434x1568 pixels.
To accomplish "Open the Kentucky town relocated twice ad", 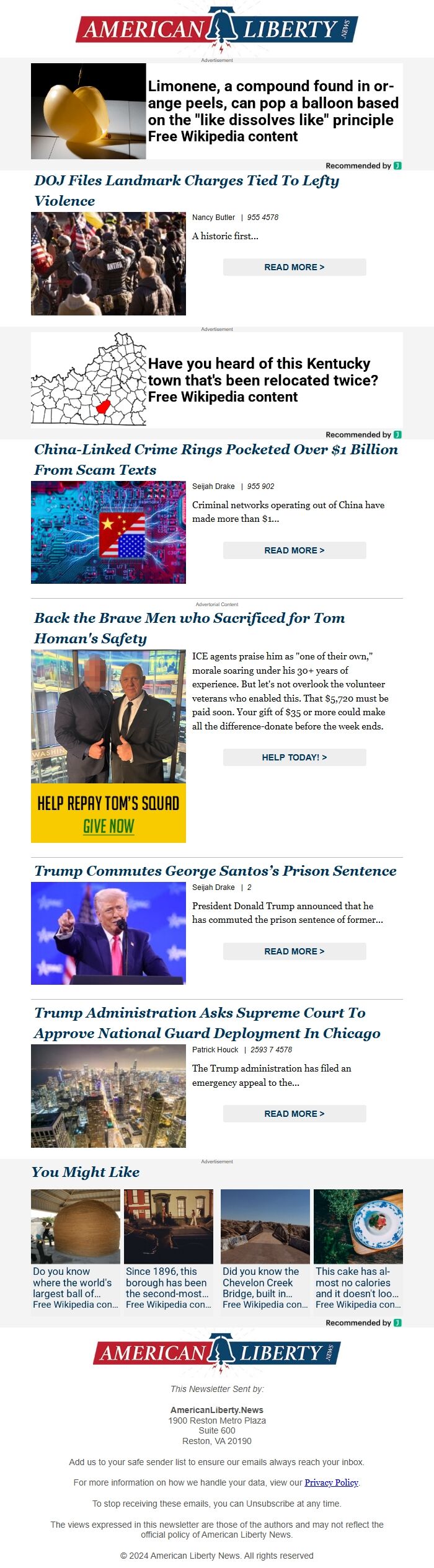I will (x=217, y=380).
